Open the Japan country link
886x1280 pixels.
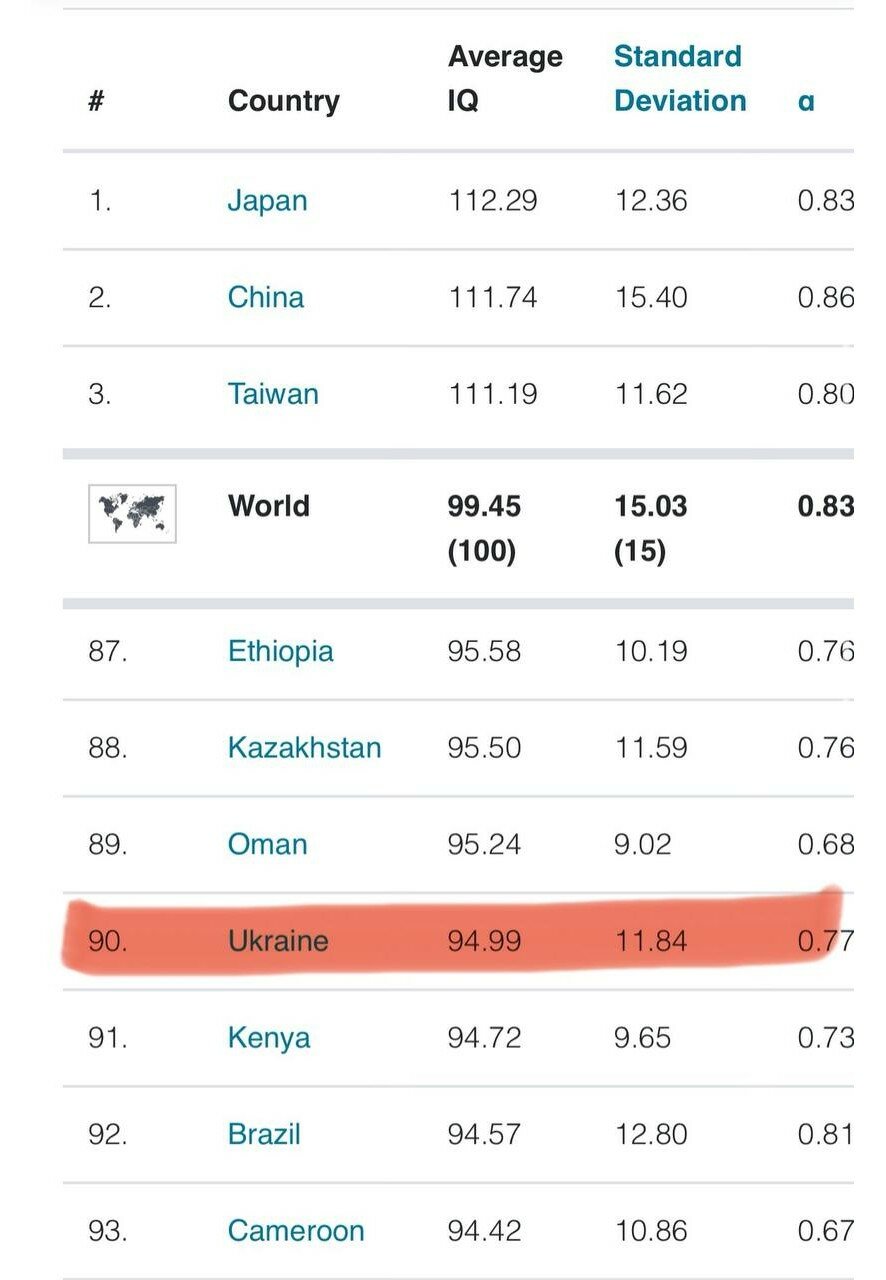(x=267, y=201)
